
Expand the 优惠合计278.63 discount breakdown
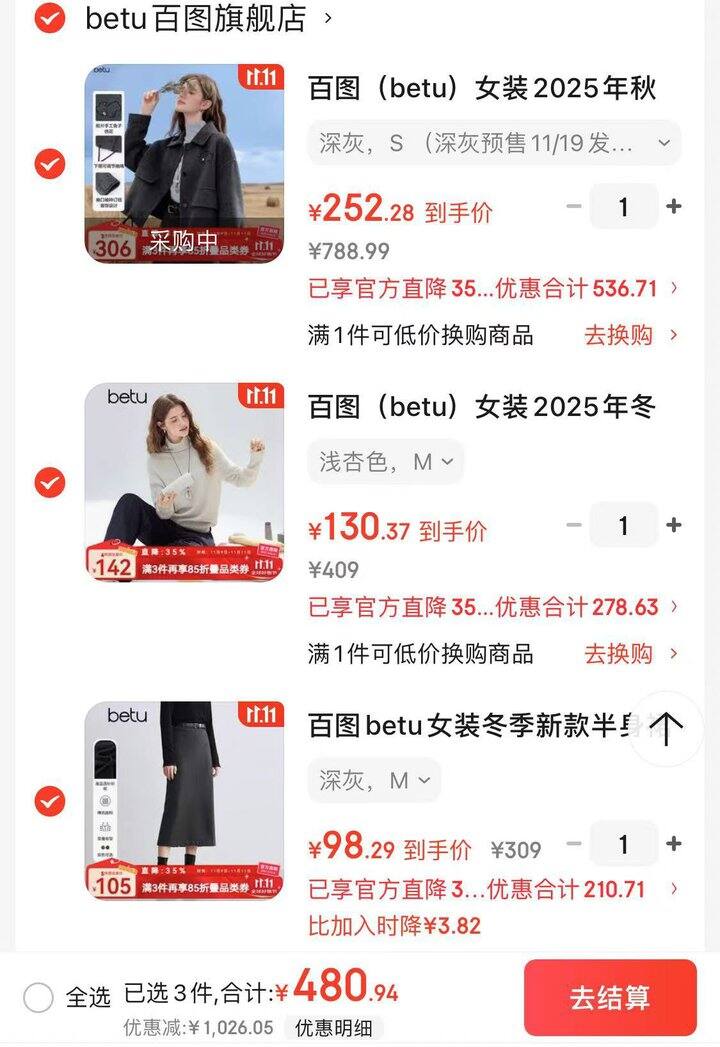(x=494, y=607)
